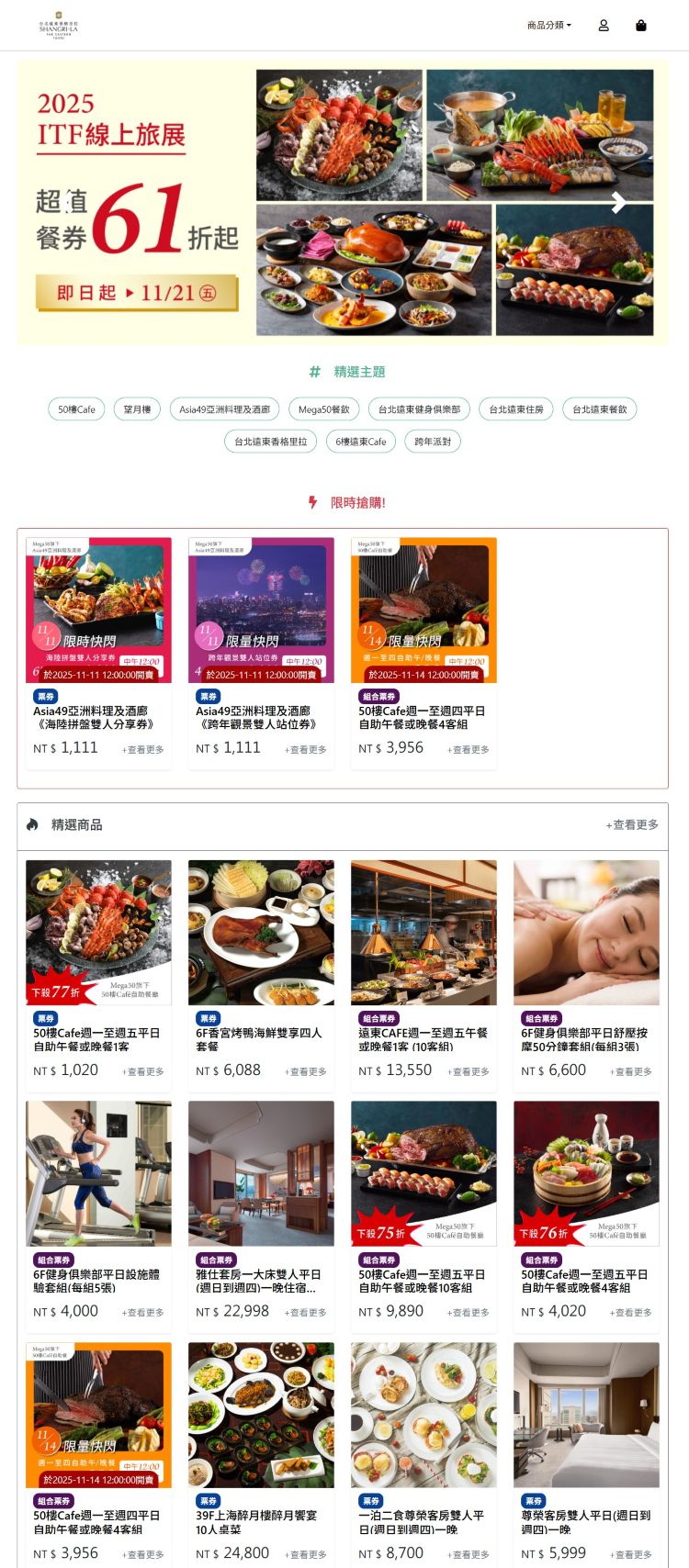This screenshot has width=689, height=1568.
Task: Tap the 跨年派對 theme chip
Action: [x=433, y=442]
